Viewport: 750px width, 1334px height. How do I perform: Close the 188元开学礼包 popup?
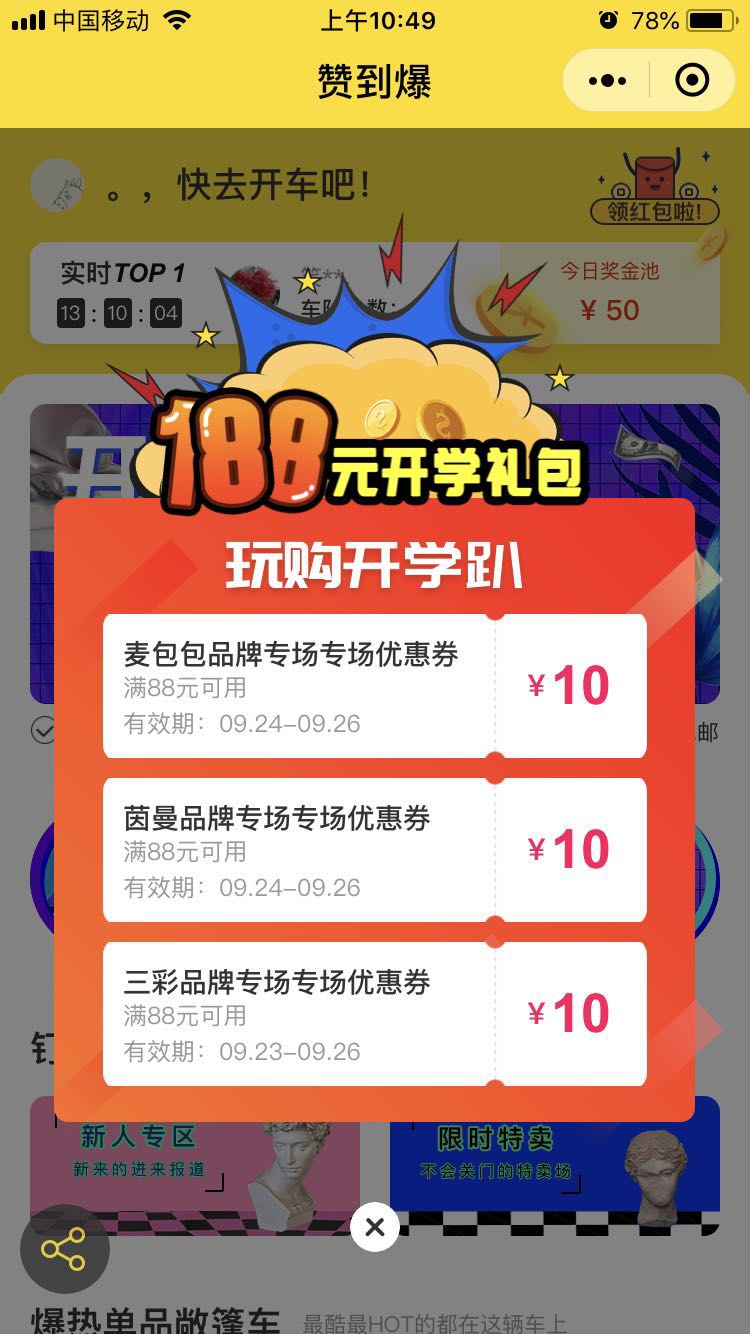point(375,1226)
